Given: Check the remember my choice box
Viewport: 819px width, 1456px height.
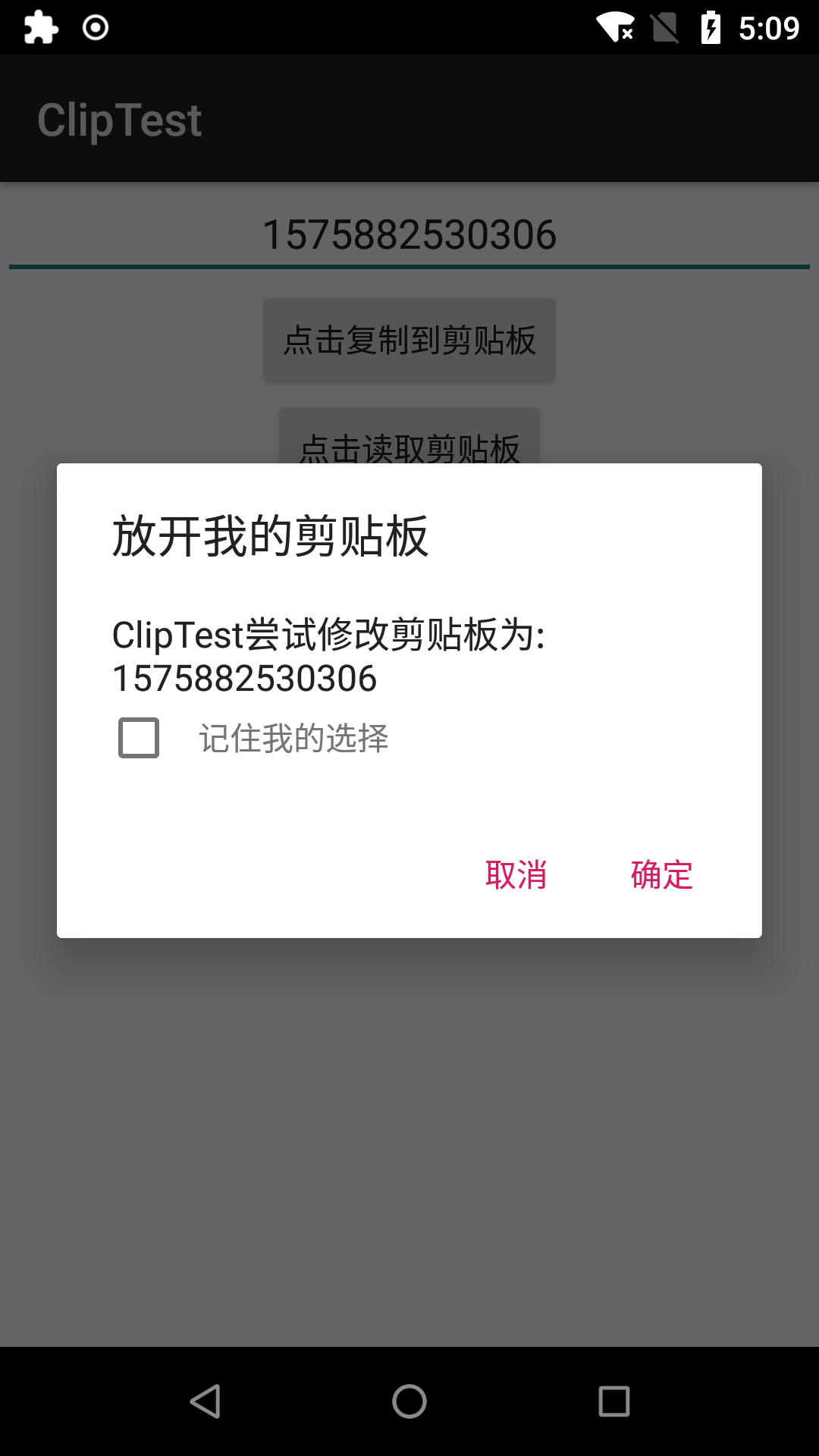Looking at the screenshot, I should 140,738.
